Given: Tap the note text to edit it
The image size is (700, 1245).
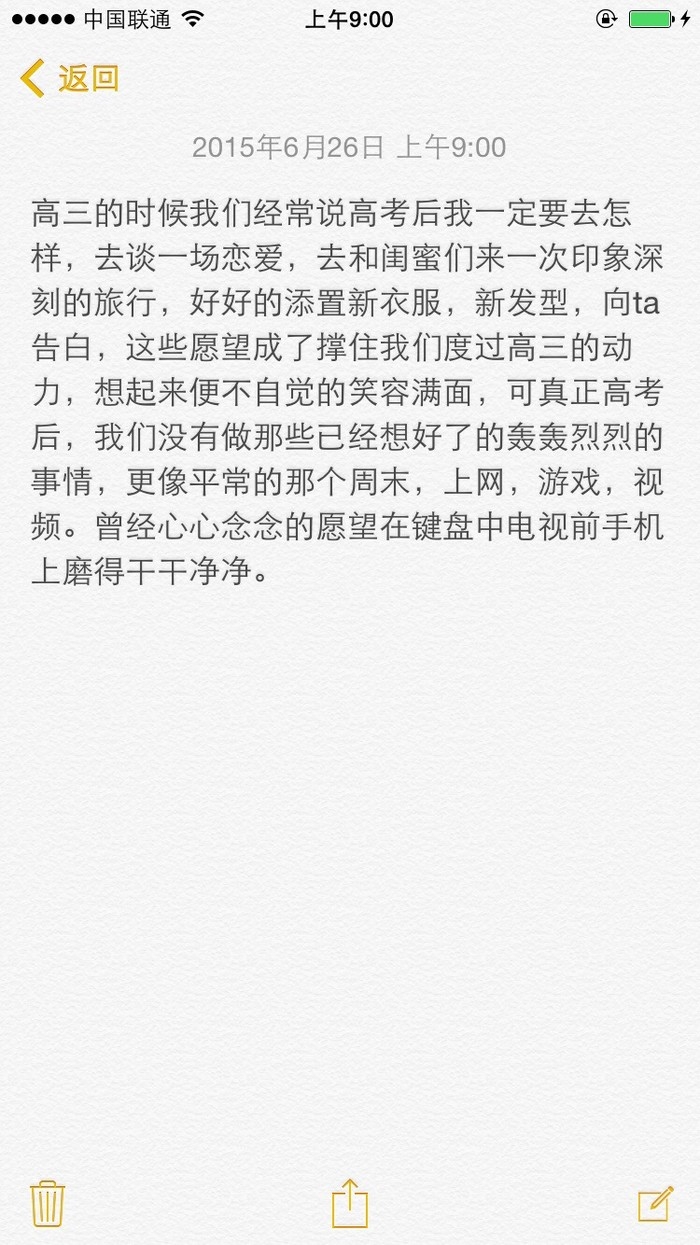Looking at the screenshot, I should [348, 393].
